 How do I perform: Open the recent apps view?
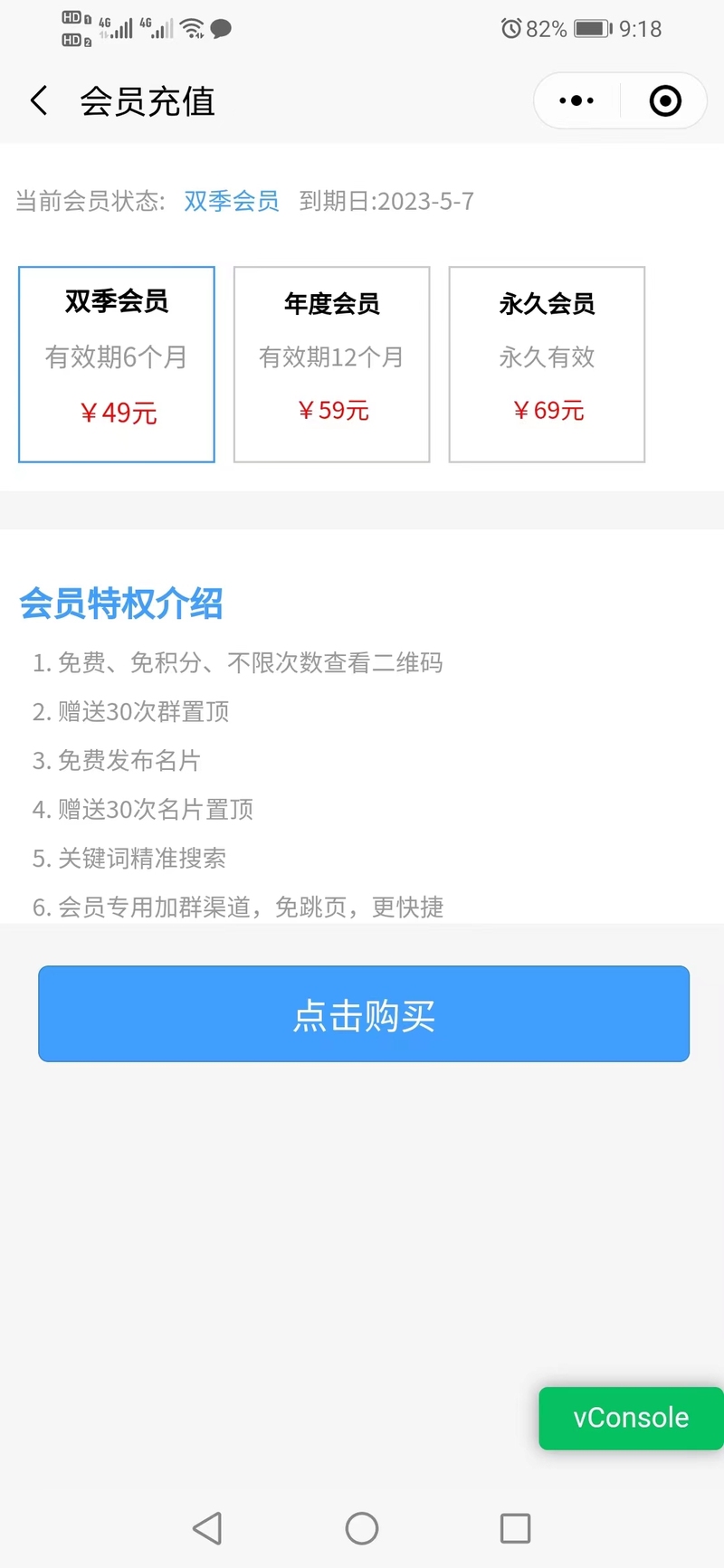pos(515,1528)
